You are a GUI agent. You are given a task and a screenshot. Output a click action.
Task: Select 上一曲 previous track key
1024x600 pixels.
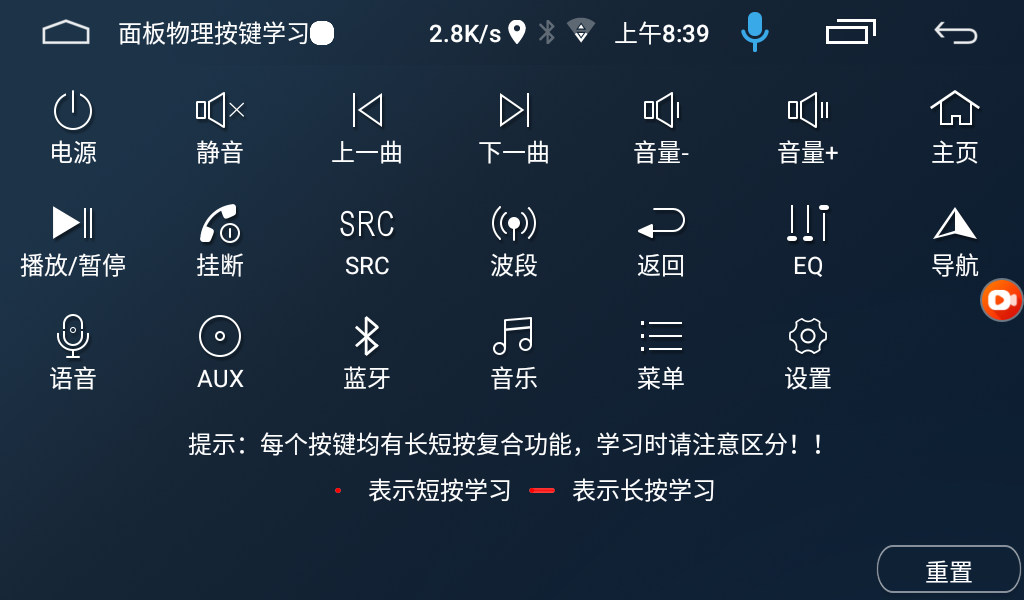pos(367,126)
